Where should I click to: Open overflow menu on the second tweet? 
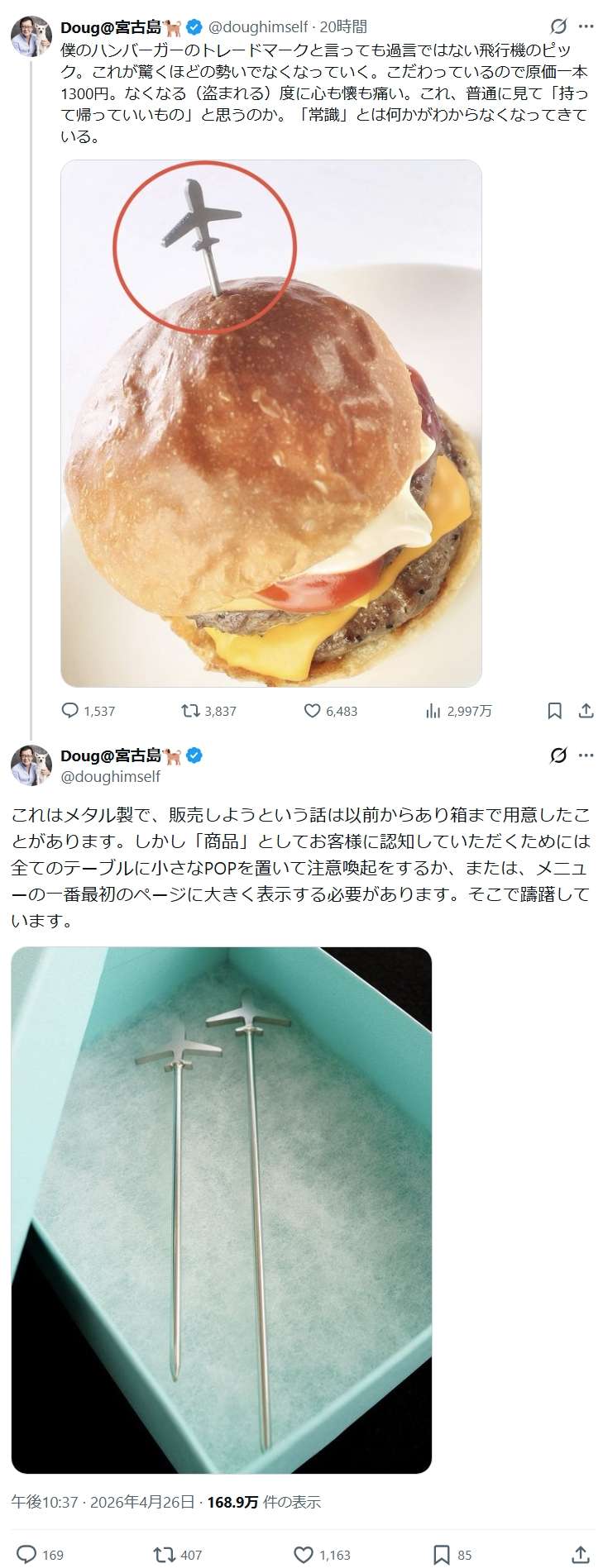(x=586, y=755)
